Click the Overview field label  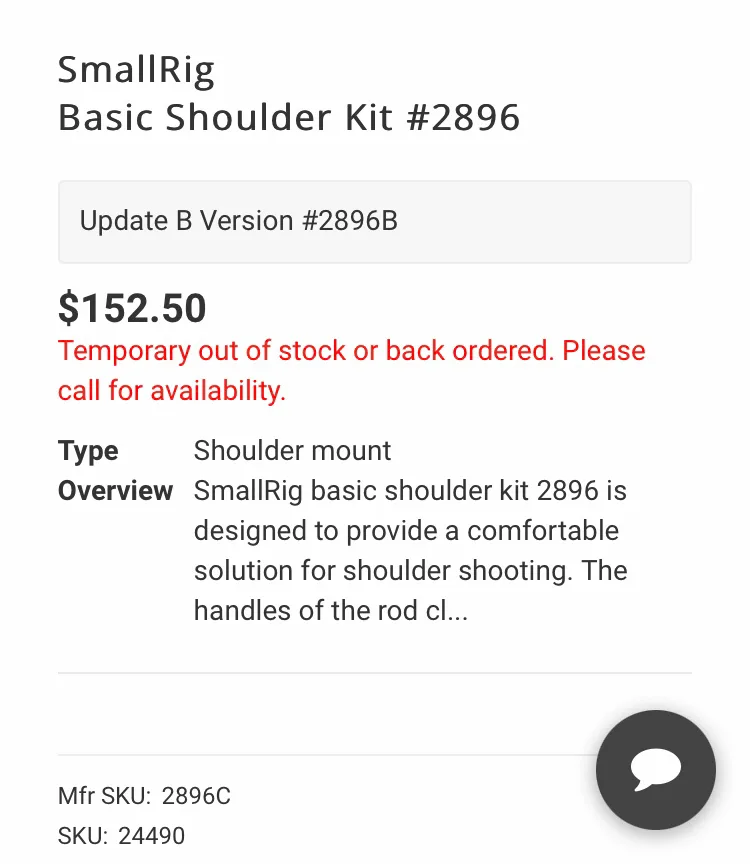(x=116, y=491)
